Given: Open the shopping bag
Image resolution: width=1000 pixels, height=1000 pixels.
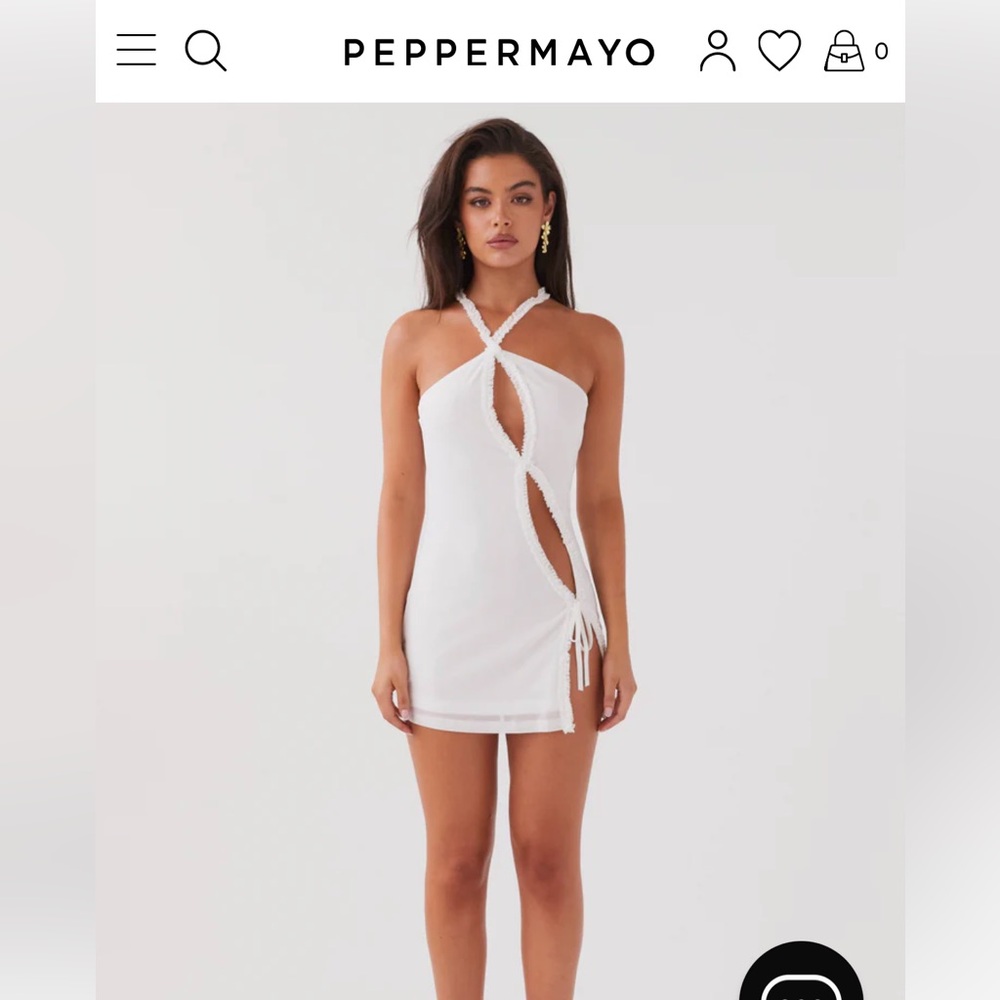Looking at the screenshot, I should [x=845, y=51].
